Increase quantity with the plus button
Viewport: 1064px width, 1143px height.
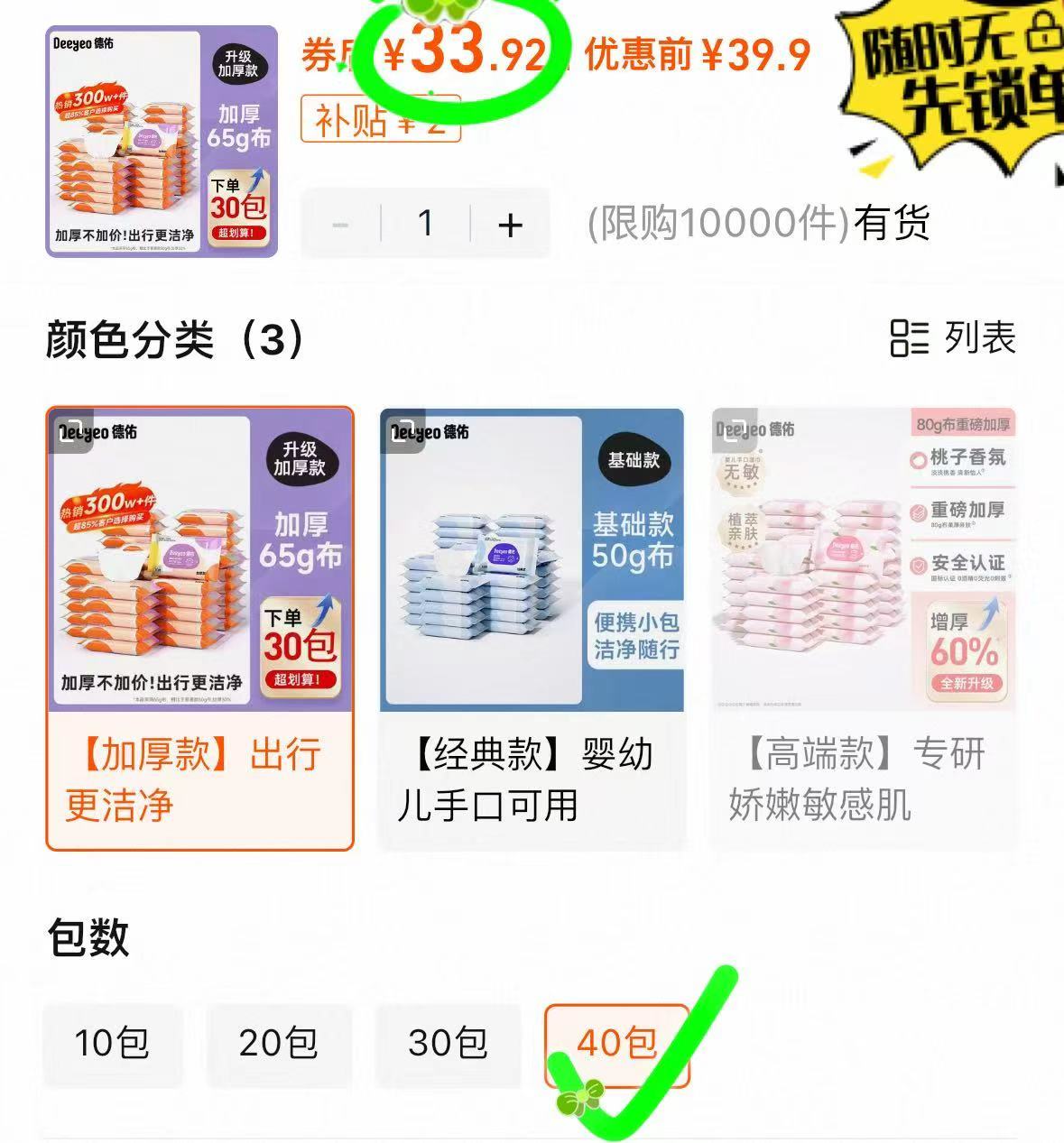[x=510, y=224]
